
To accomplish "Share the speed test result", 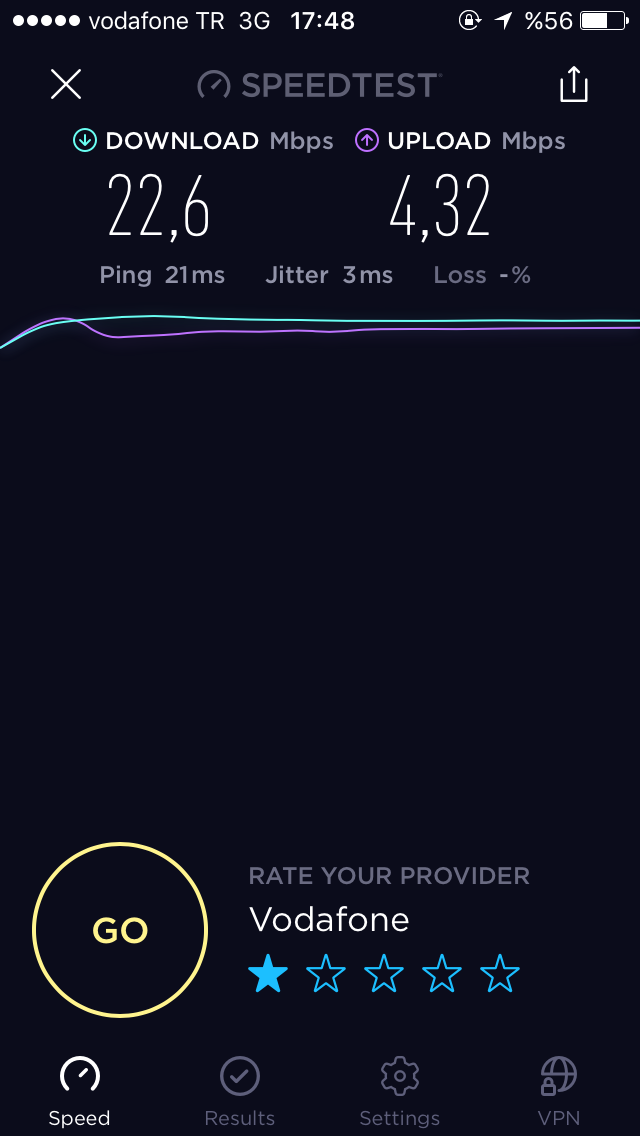I will (x=573, y=84).
